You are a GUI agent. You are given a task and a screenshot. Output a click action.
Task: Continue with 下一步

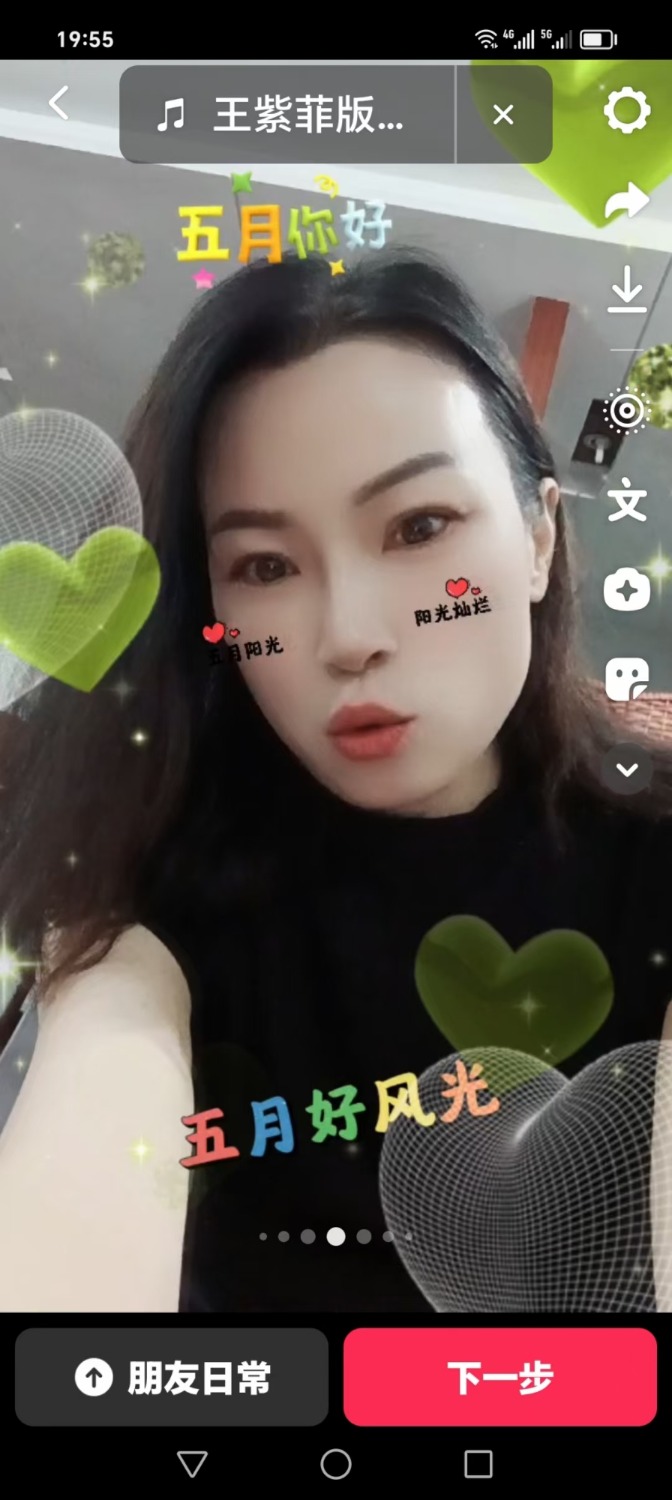(500, 1377)
